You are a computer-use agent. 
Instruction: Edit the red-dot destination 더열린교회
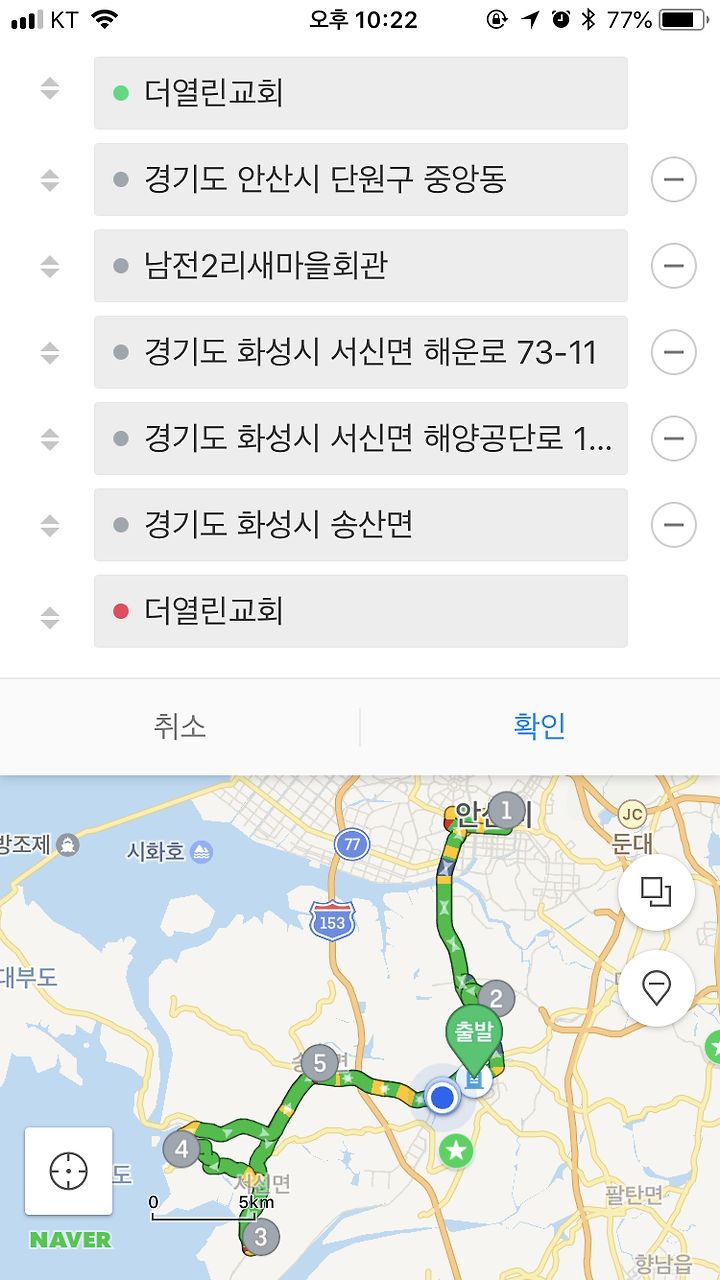[361, 611]
